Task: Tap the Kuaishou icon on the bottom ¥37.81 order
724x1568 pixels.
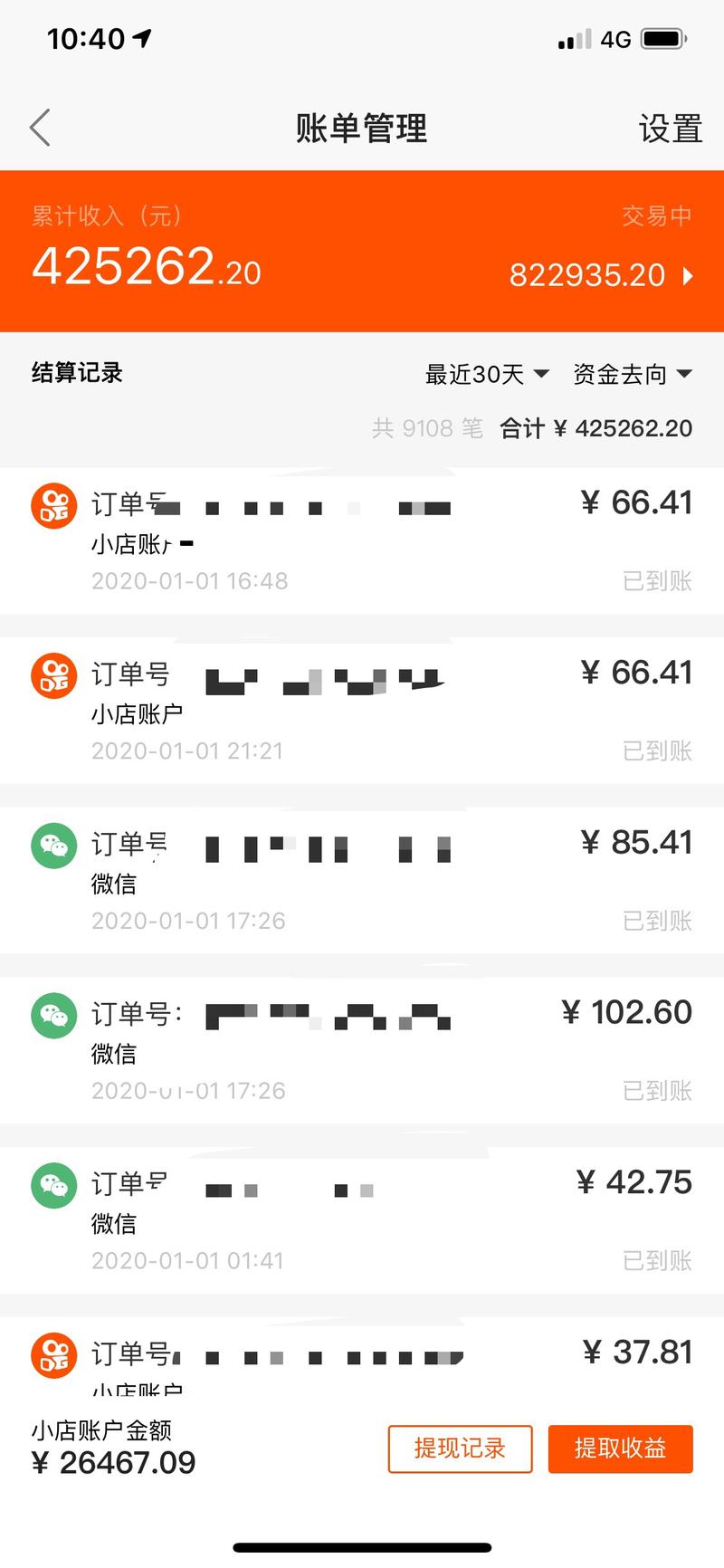Action: coord(53,1353)
